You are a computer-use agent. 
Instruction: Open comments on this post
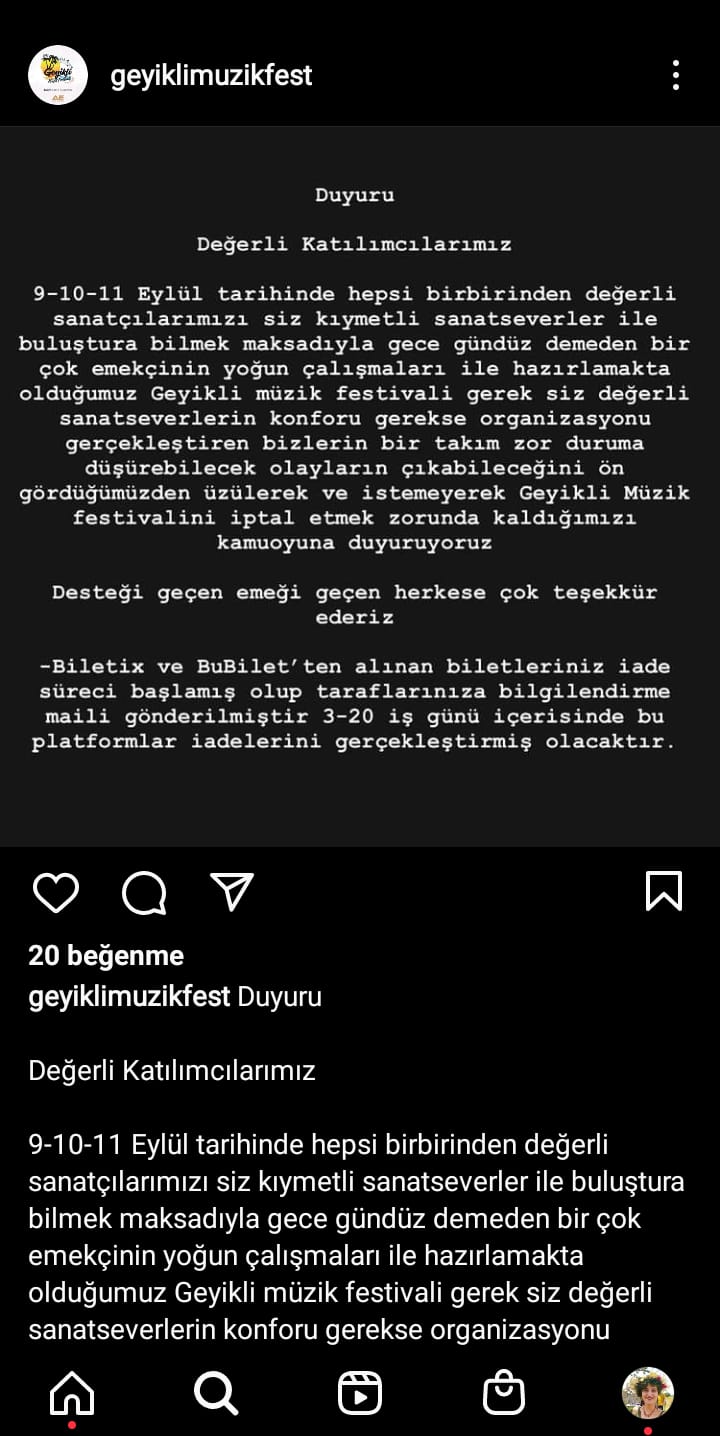(x=144, y=892)
